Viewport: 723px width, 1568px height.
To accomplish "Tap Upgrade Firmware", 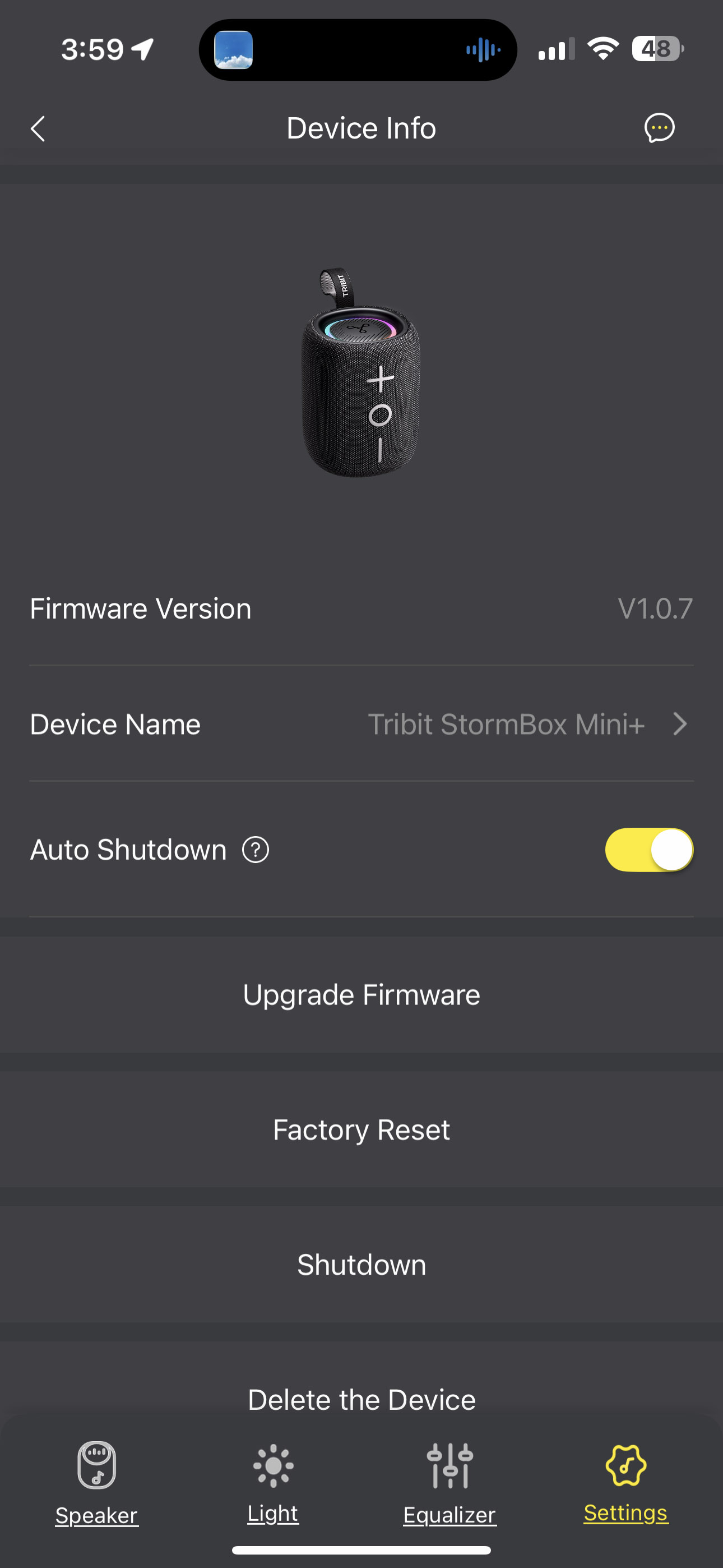I will click(x=361, y=995).
